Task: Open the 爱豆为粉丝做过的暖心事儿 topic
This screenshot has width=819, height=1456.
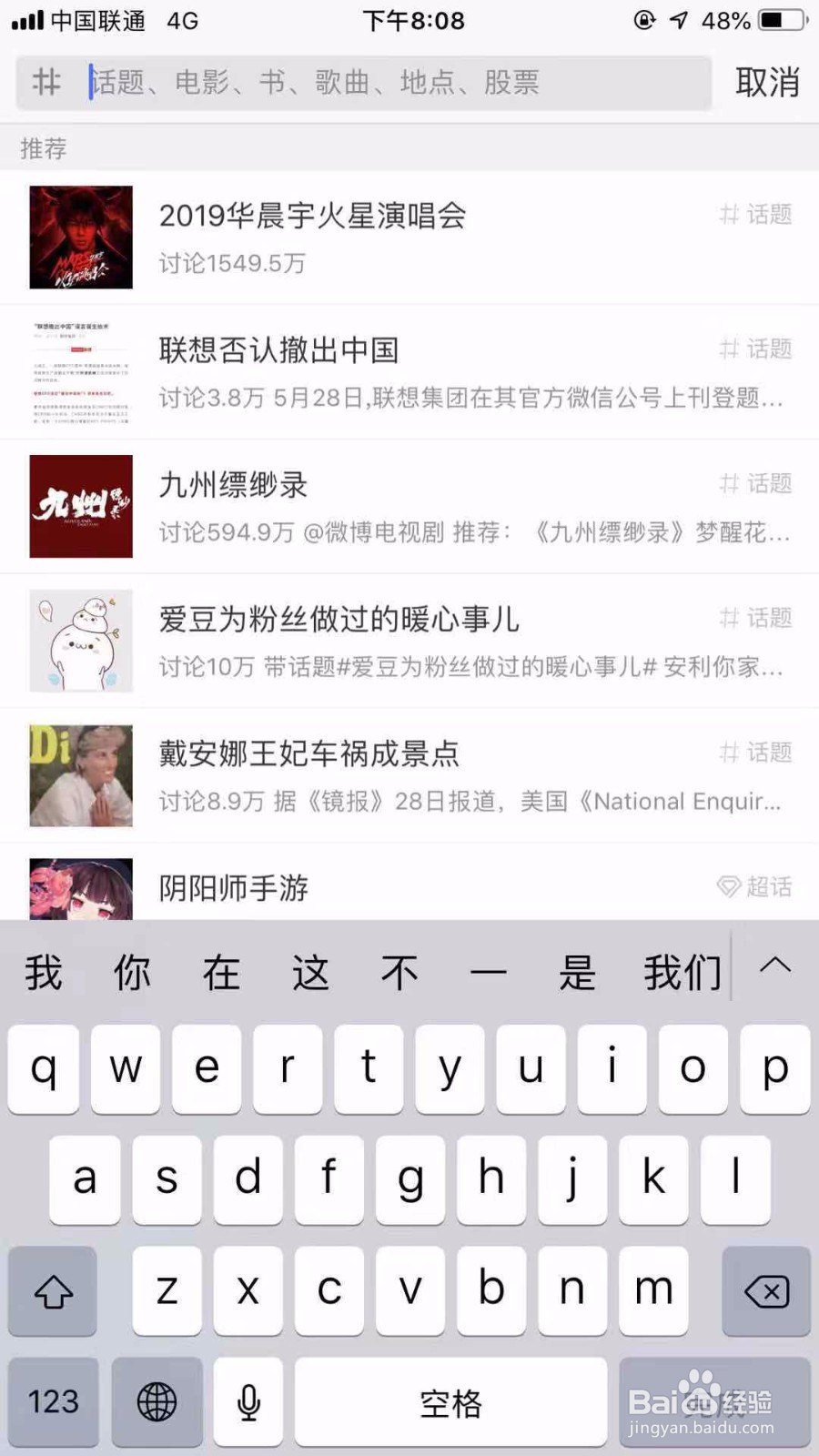Action: (x=364, y=640)
